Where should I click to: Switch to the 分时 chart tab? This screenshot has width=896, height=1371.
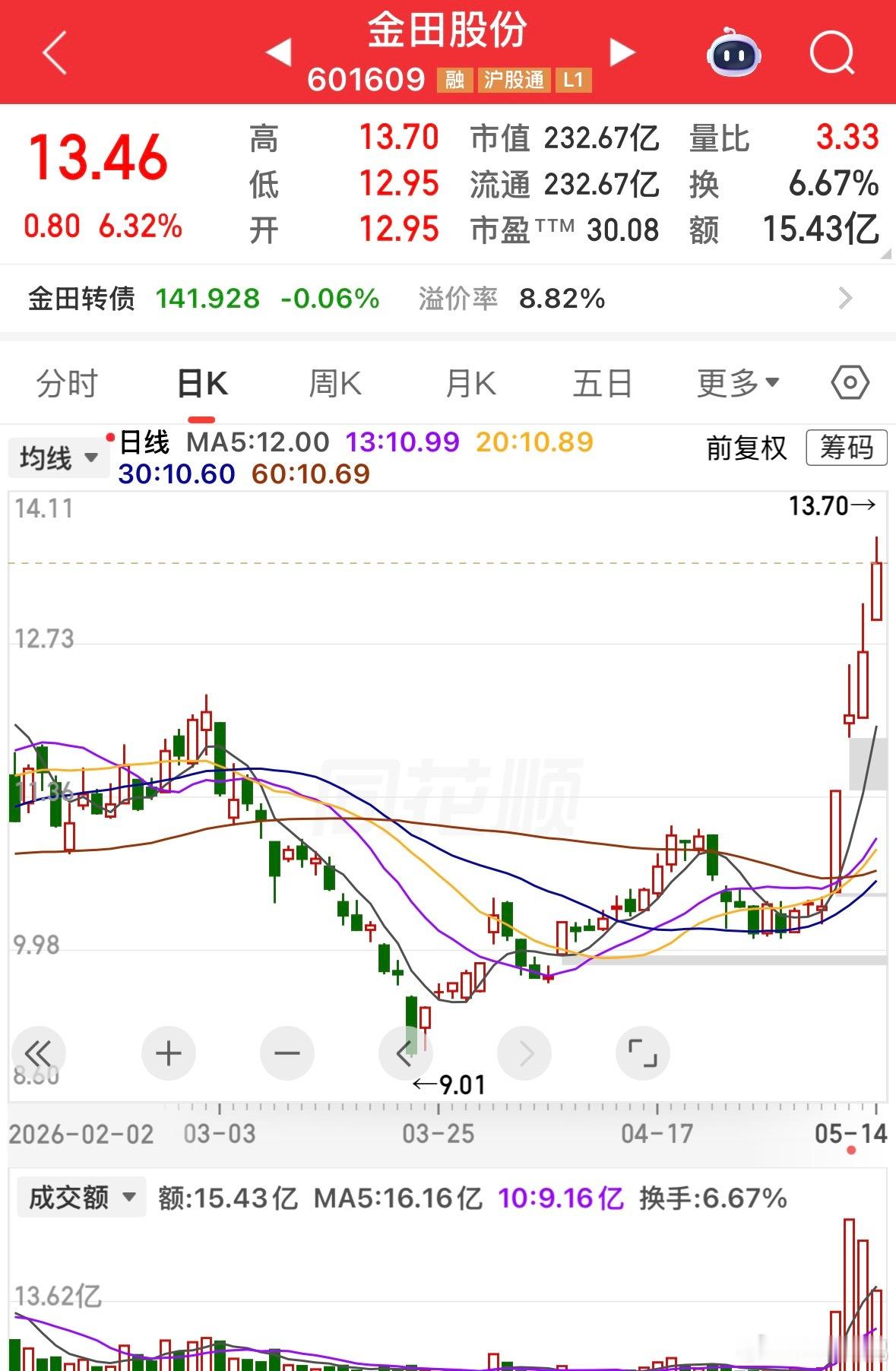tap(67, 384)
